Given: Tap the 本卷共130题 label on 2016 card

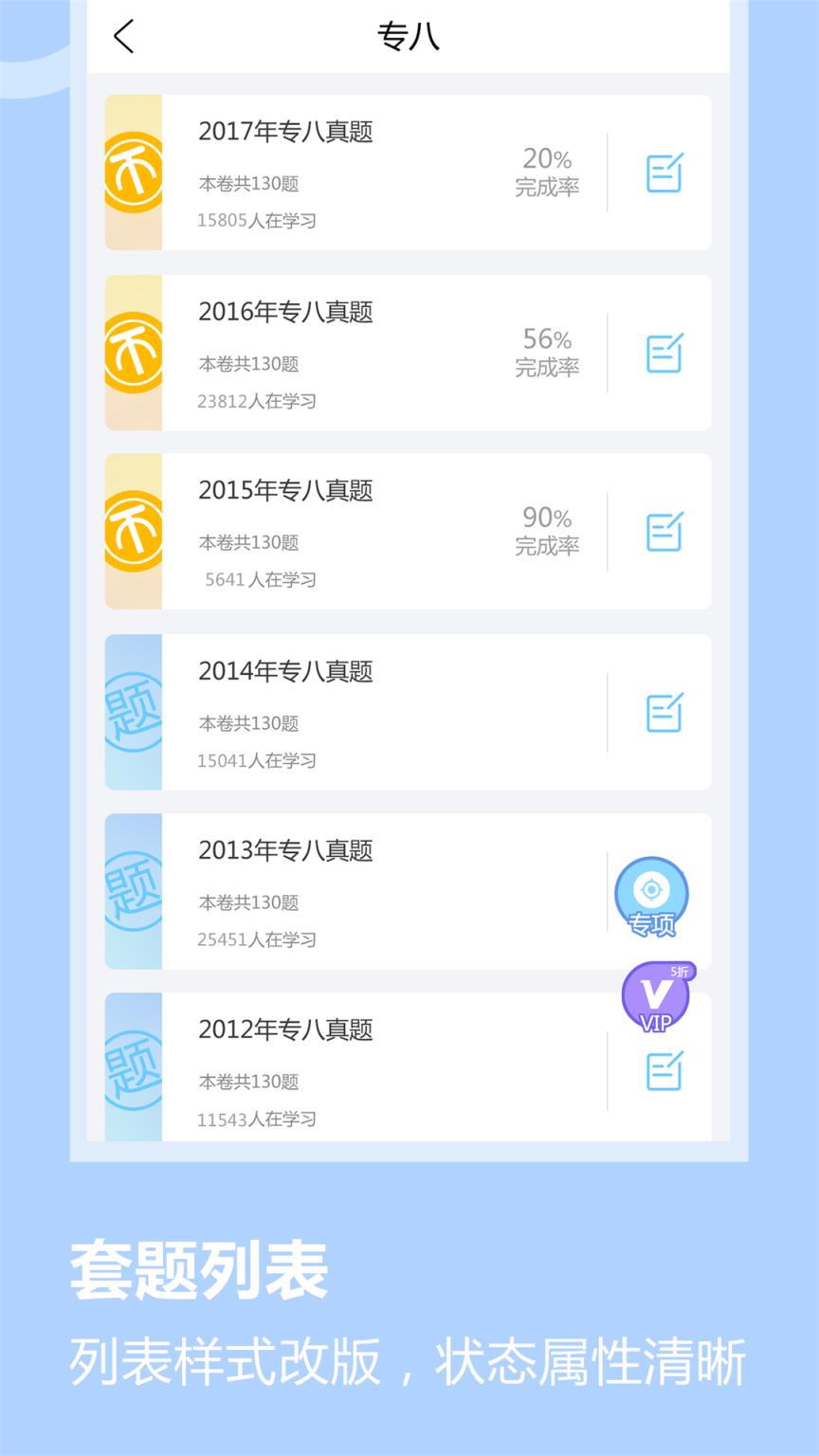Looking at the screenshot, I should coord(248,363).
